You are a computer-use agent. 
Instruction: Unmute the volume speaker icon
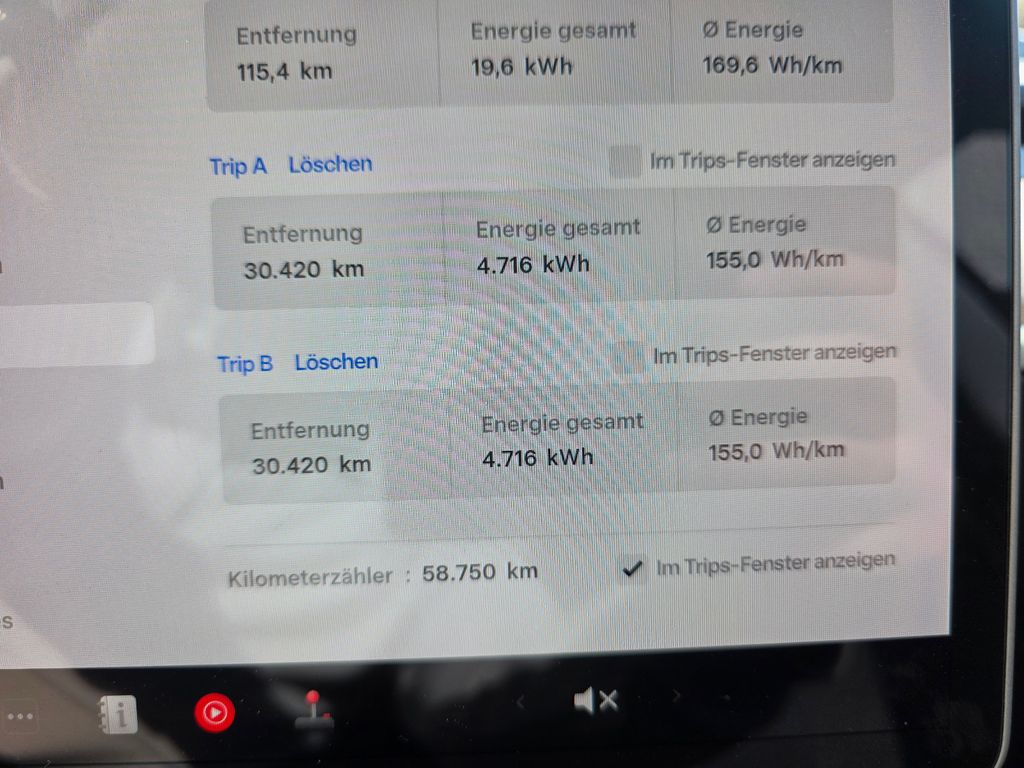596,701
